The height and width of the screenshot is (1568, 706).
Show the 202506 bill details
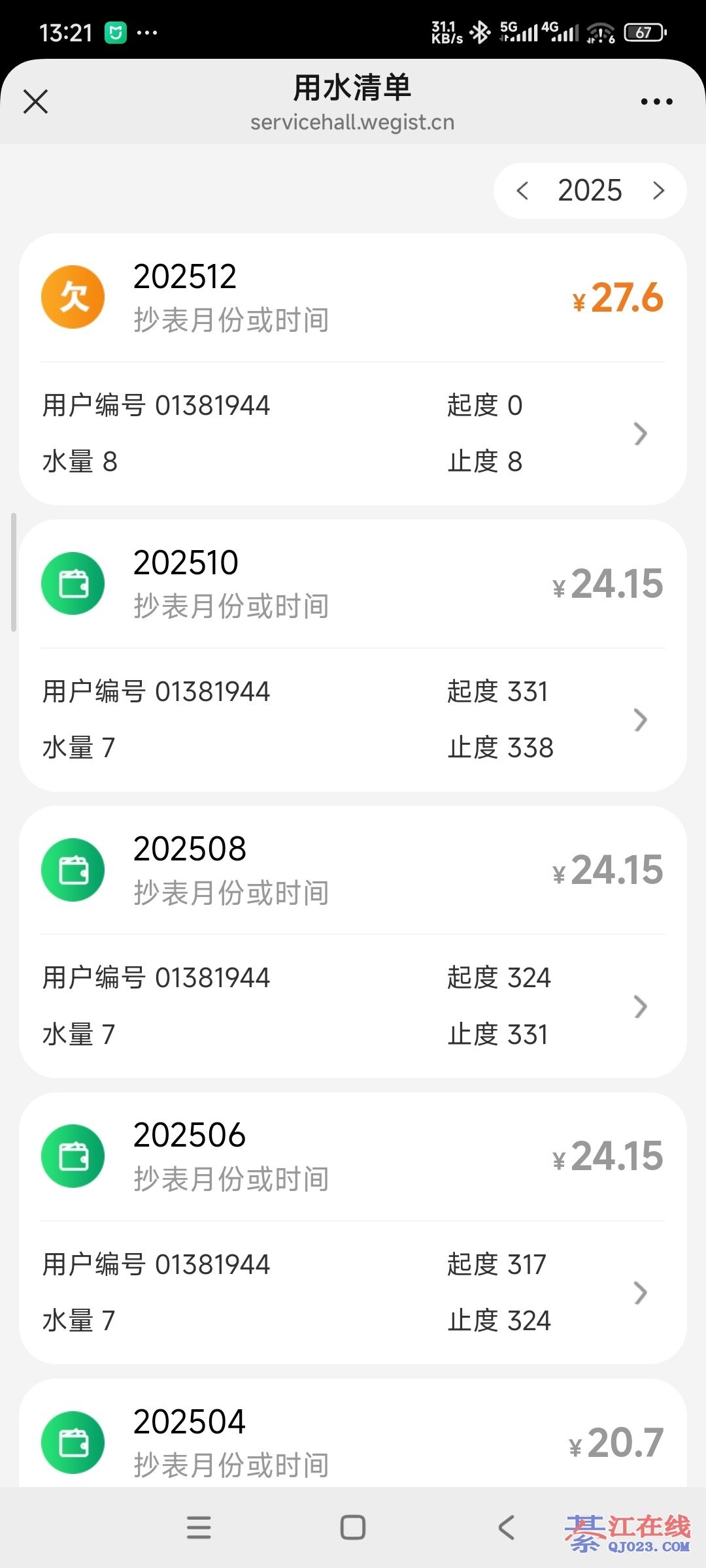tap(353, 1228)
